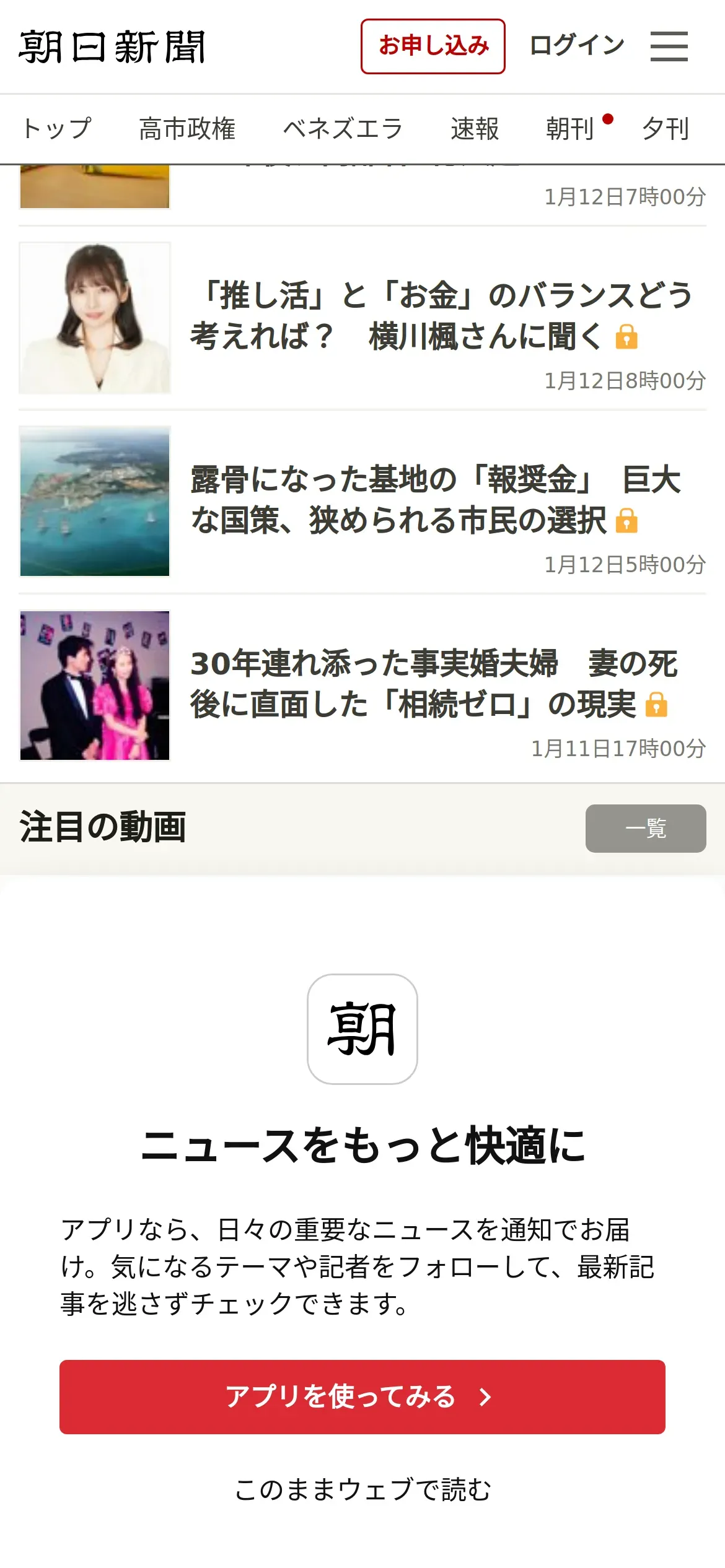Select the ベネズエラ tab
Screen dimensions: 725x1568
click(x=343, y=129)
